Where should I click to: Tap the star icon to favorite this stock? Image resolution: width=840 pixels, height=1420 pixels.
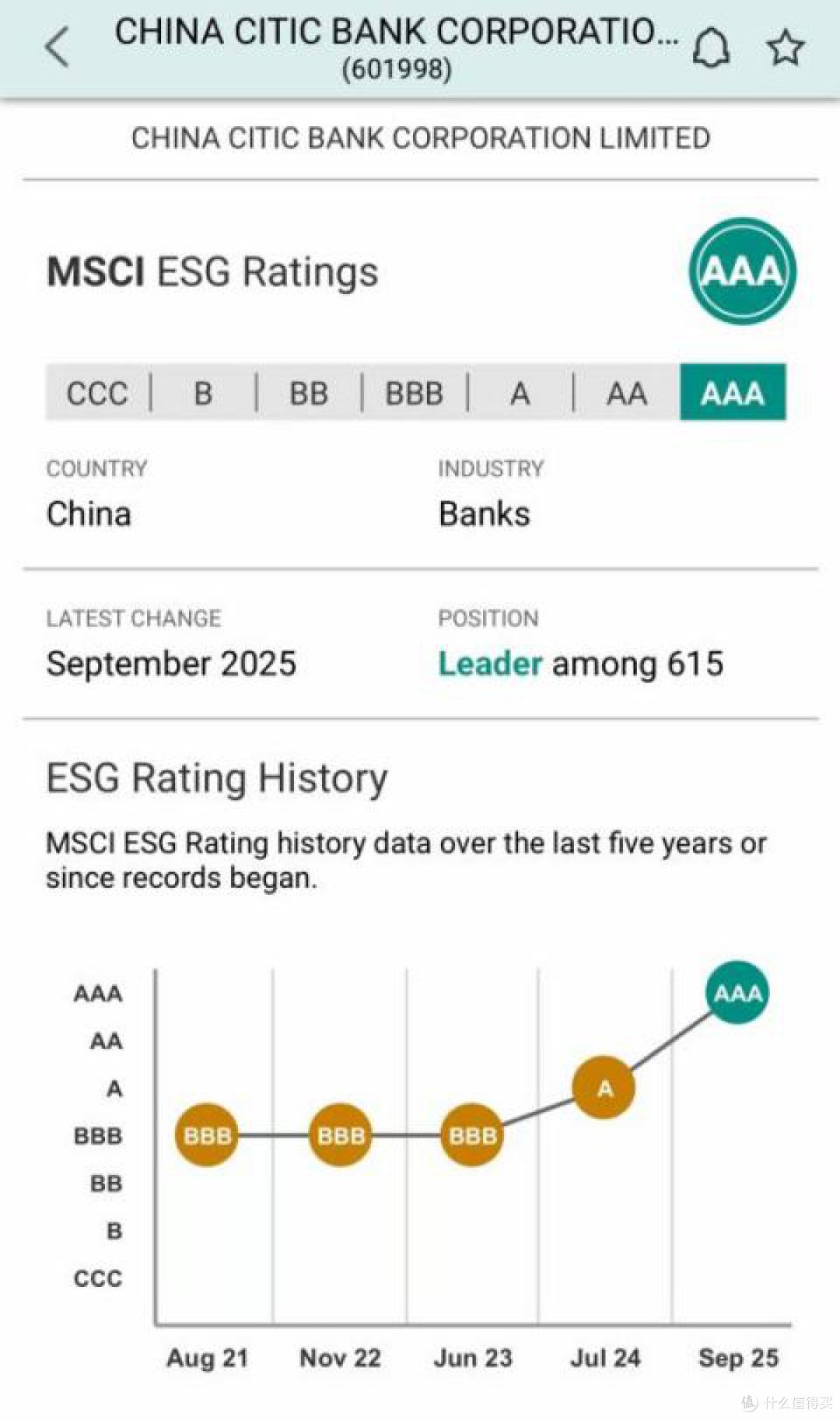pos(786,48)
